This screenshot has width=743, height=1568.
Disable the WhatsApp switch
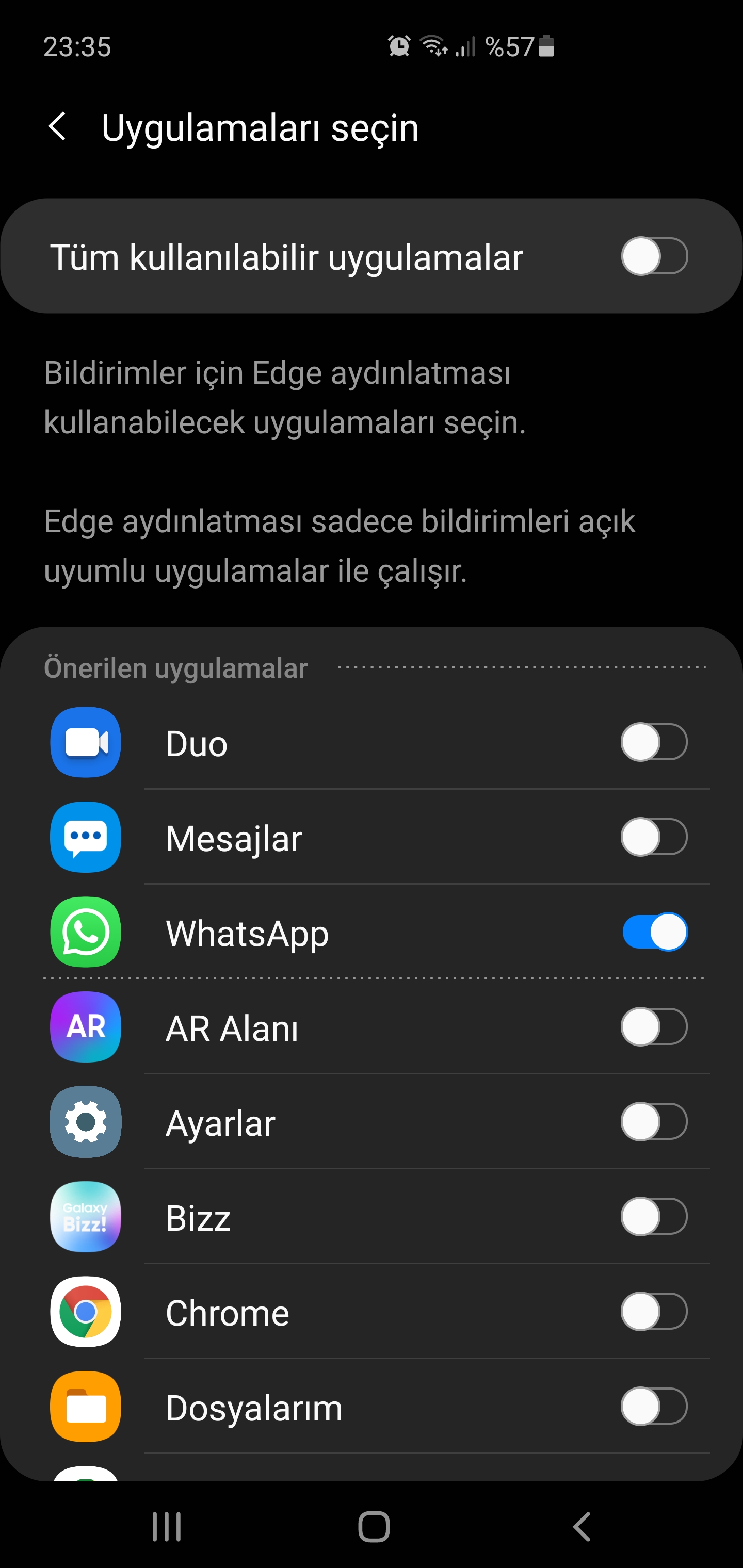coord(654,932)
